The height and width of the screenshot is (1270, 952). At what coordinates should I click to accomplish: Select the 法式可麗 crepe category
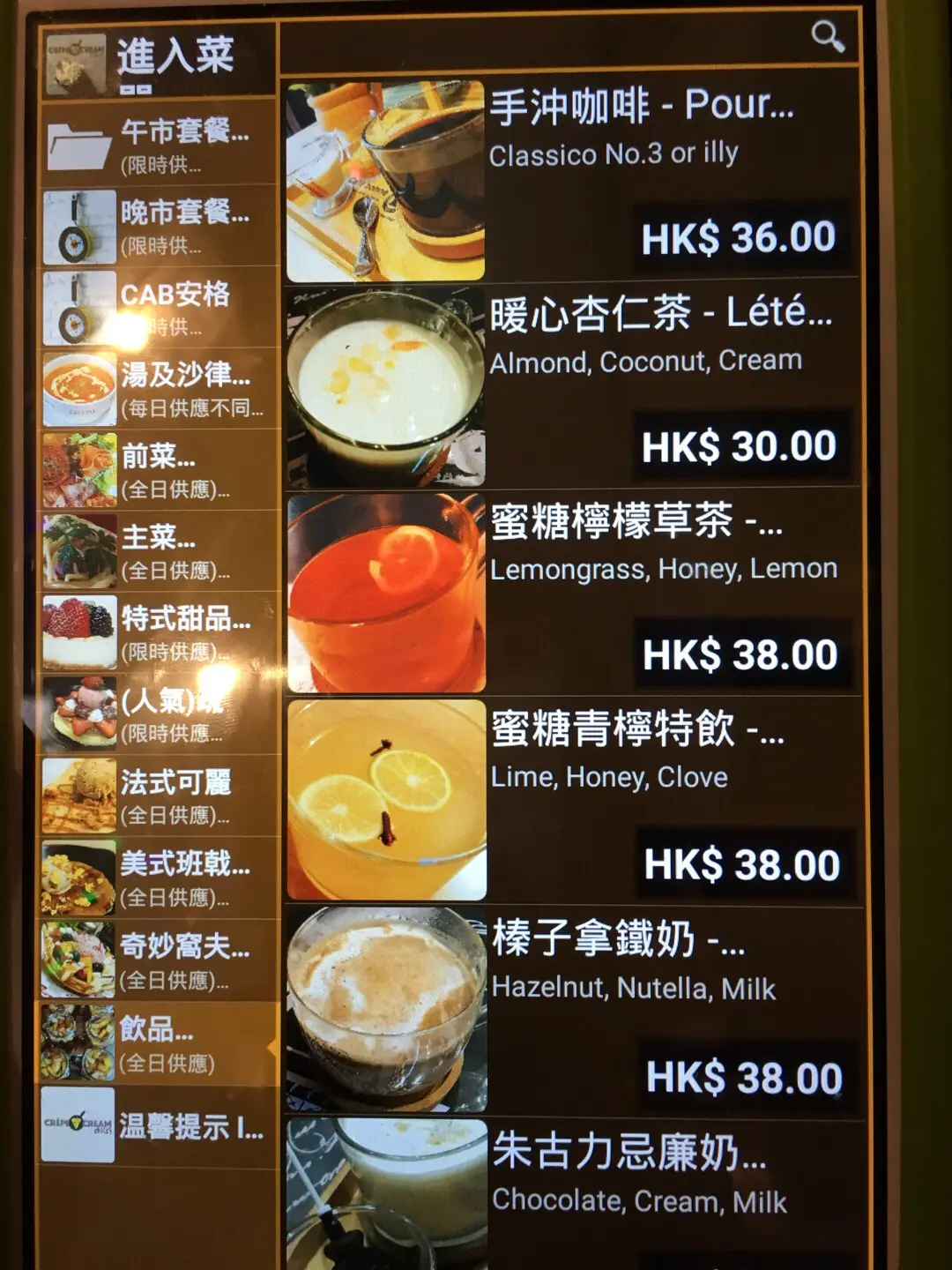point(159,796)
